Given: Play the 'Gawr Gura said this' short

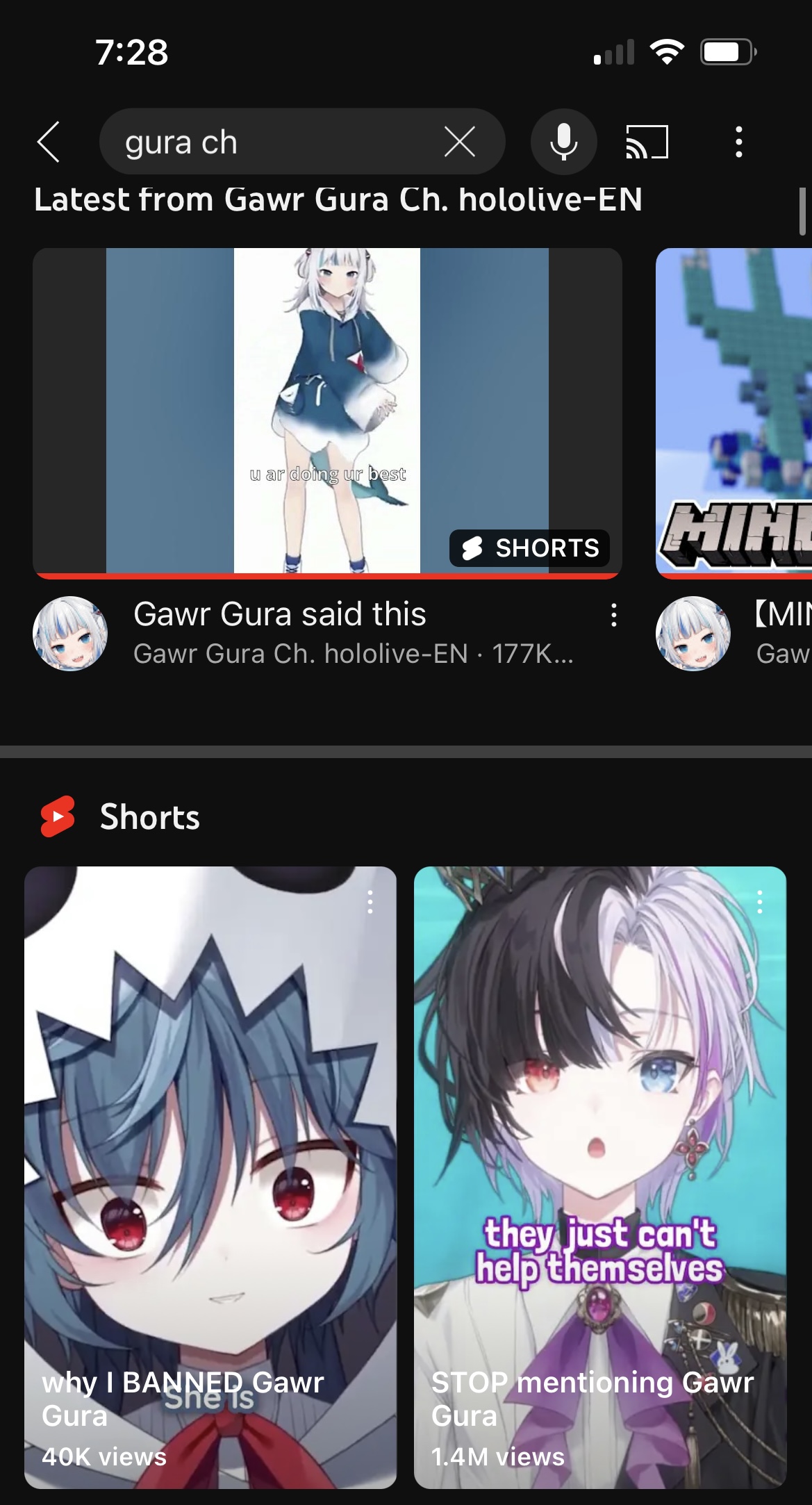Looking at the screenshot, I should pos(327,413).
